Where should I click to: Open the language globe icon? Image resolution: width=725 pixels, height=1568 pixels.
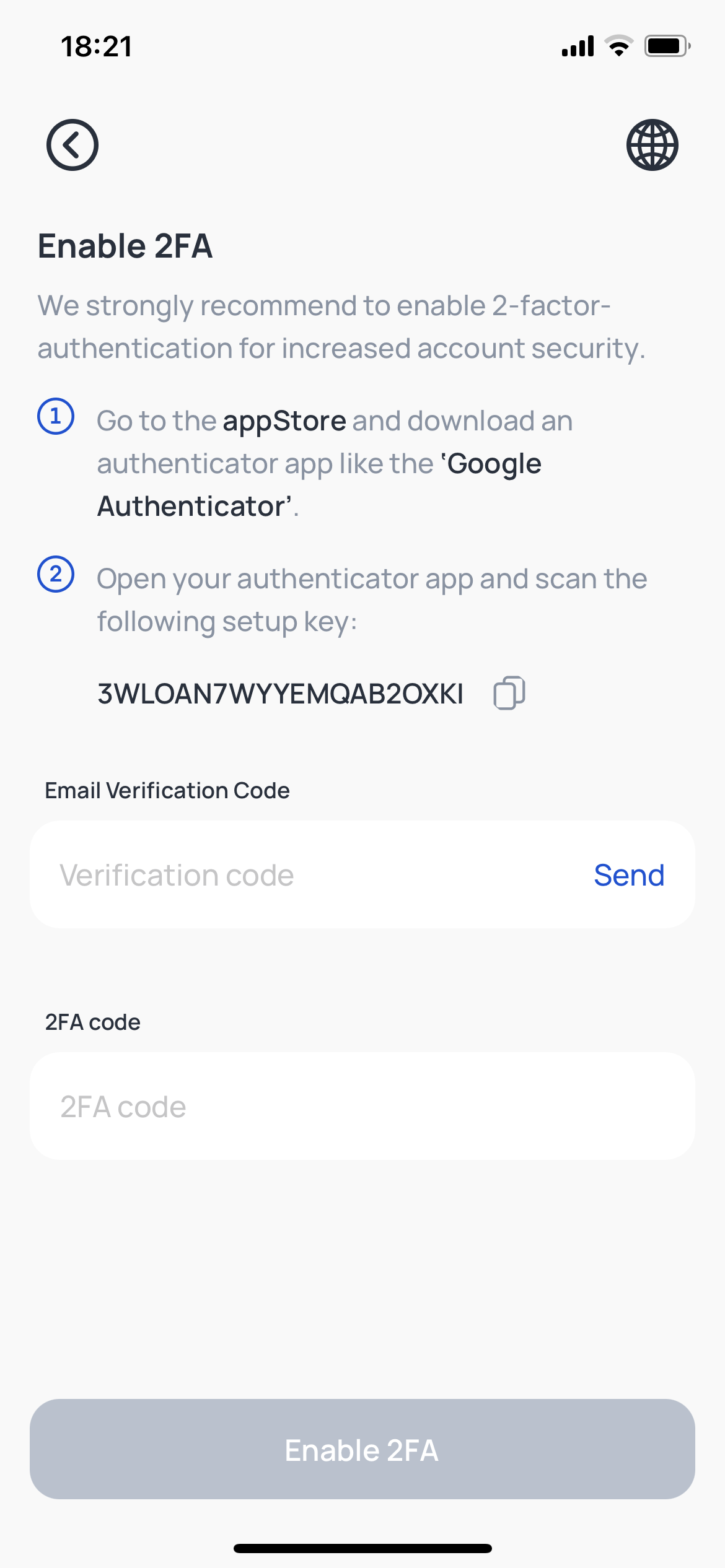[652, 145]
